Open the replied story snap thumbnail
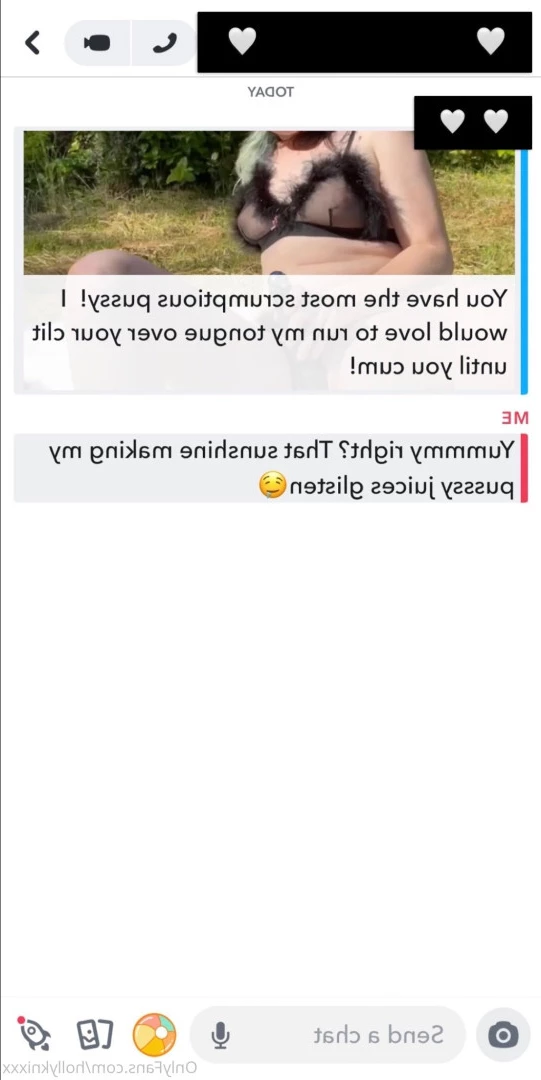The image size is (541, 1080). 269,202
